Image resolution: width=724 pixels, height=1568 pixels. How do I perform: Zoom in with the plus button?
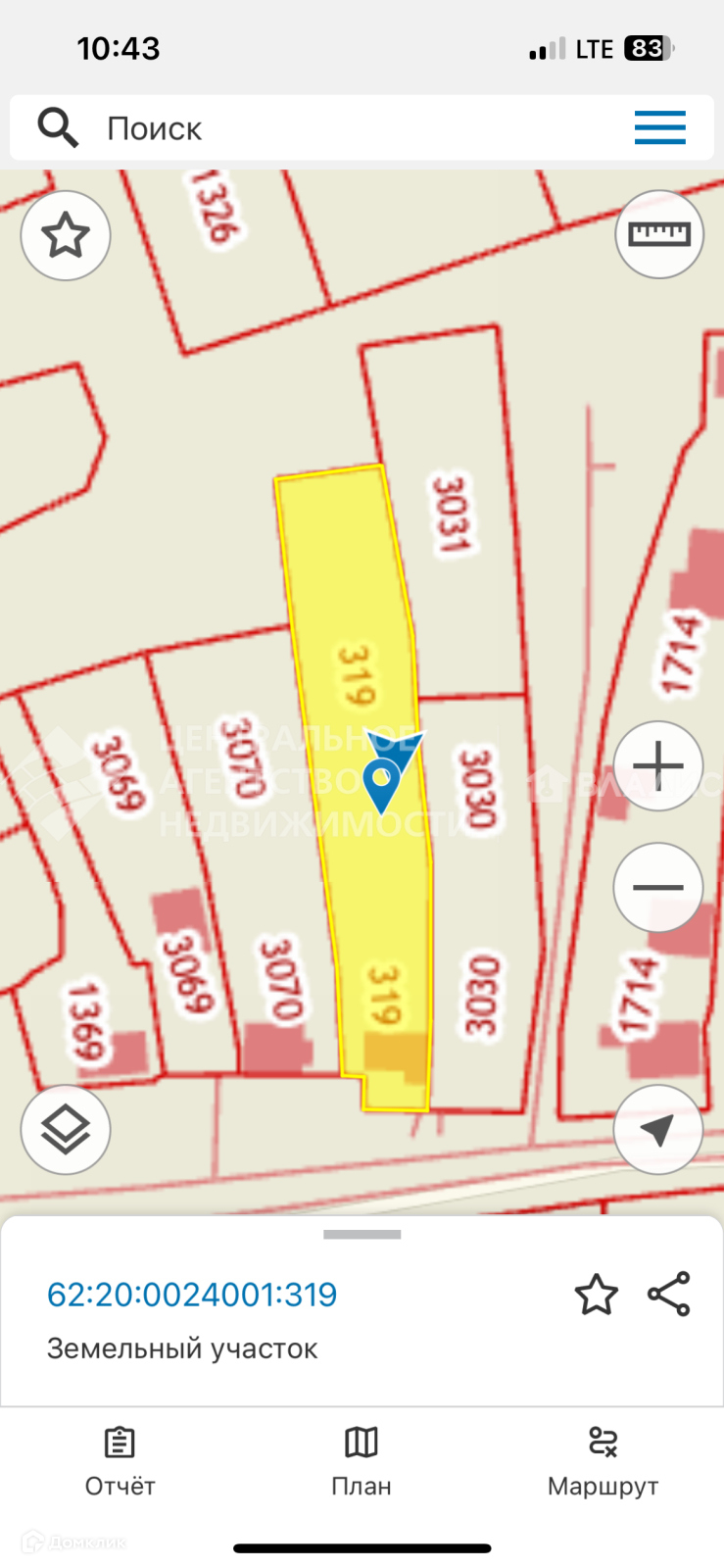tap(658, 765)
